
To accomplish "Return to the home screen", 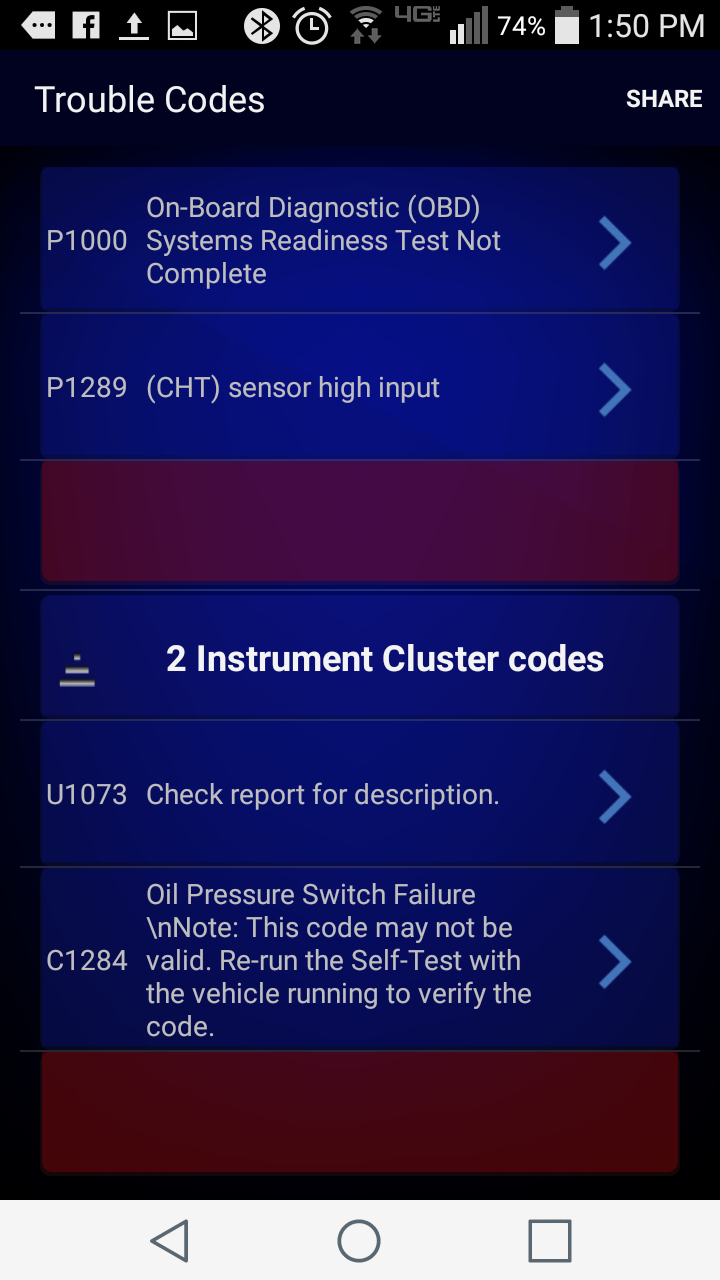I will pos(359,1241).
